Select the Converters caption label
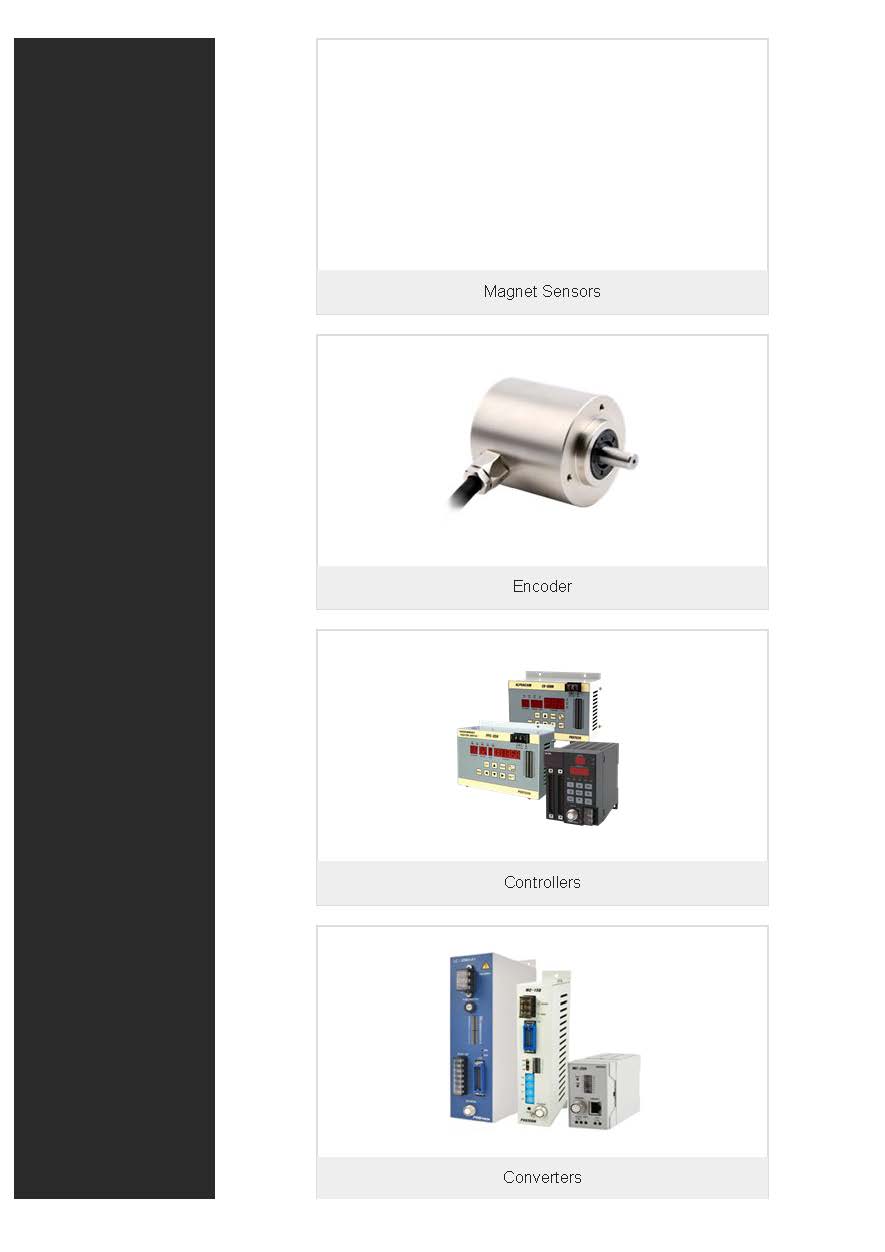 coord(542,1177)
